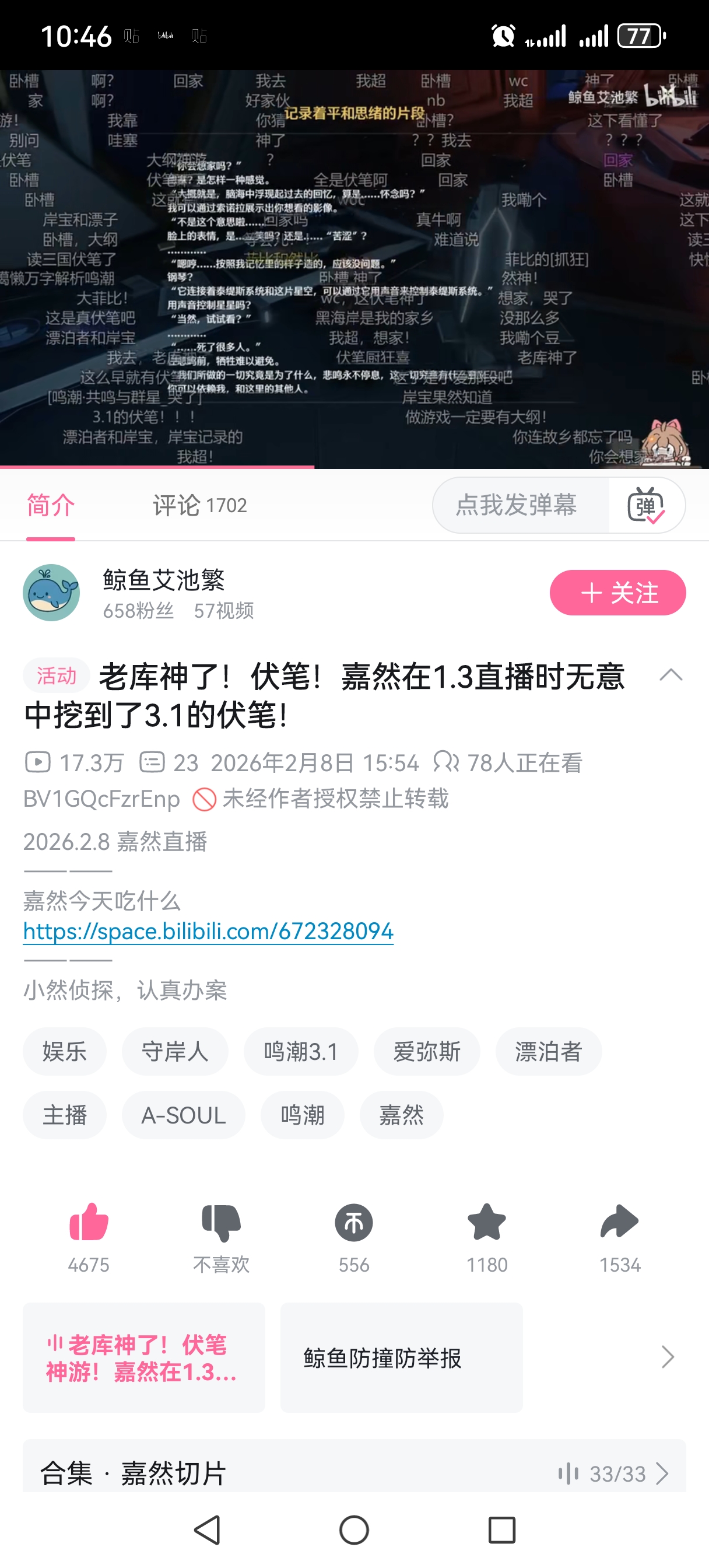Select the 简介 tab
Image resolution: width=709 pixels, height=1568 pixels.
point(51,505)
